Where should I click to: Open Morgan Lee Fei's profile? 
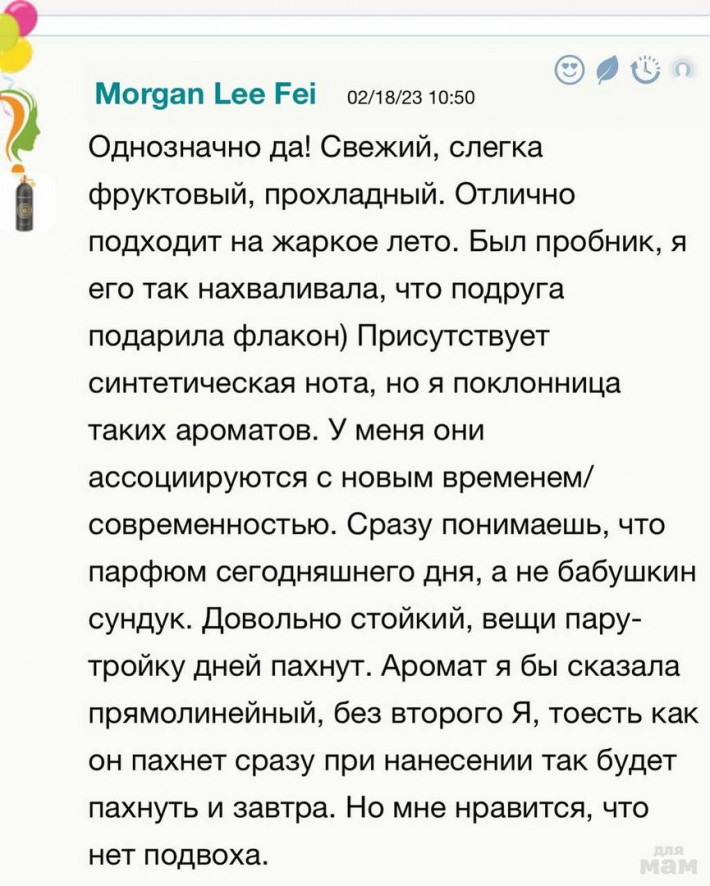(205, 94)
